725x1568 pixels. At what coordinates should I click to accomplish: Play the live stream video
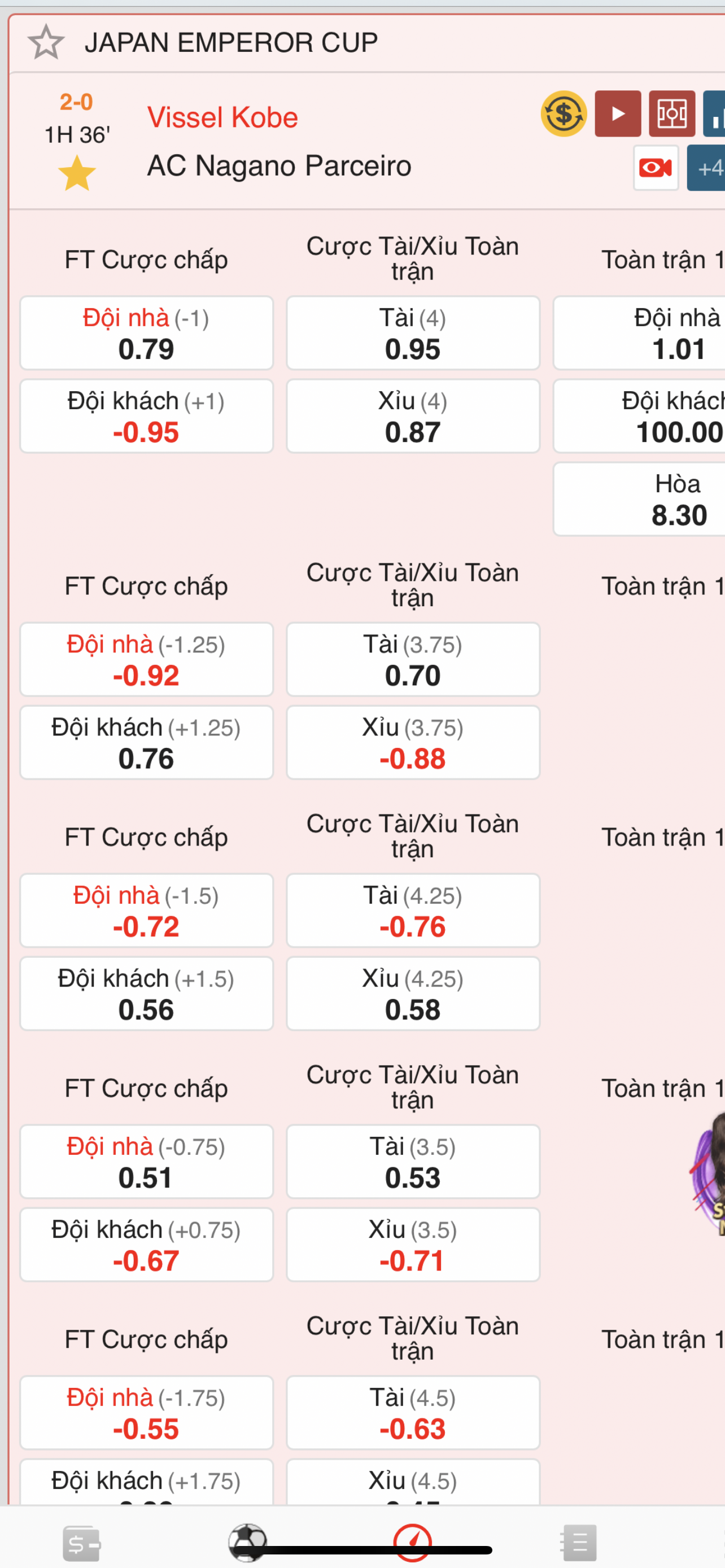pyautogui.click(x=617, y=114)
